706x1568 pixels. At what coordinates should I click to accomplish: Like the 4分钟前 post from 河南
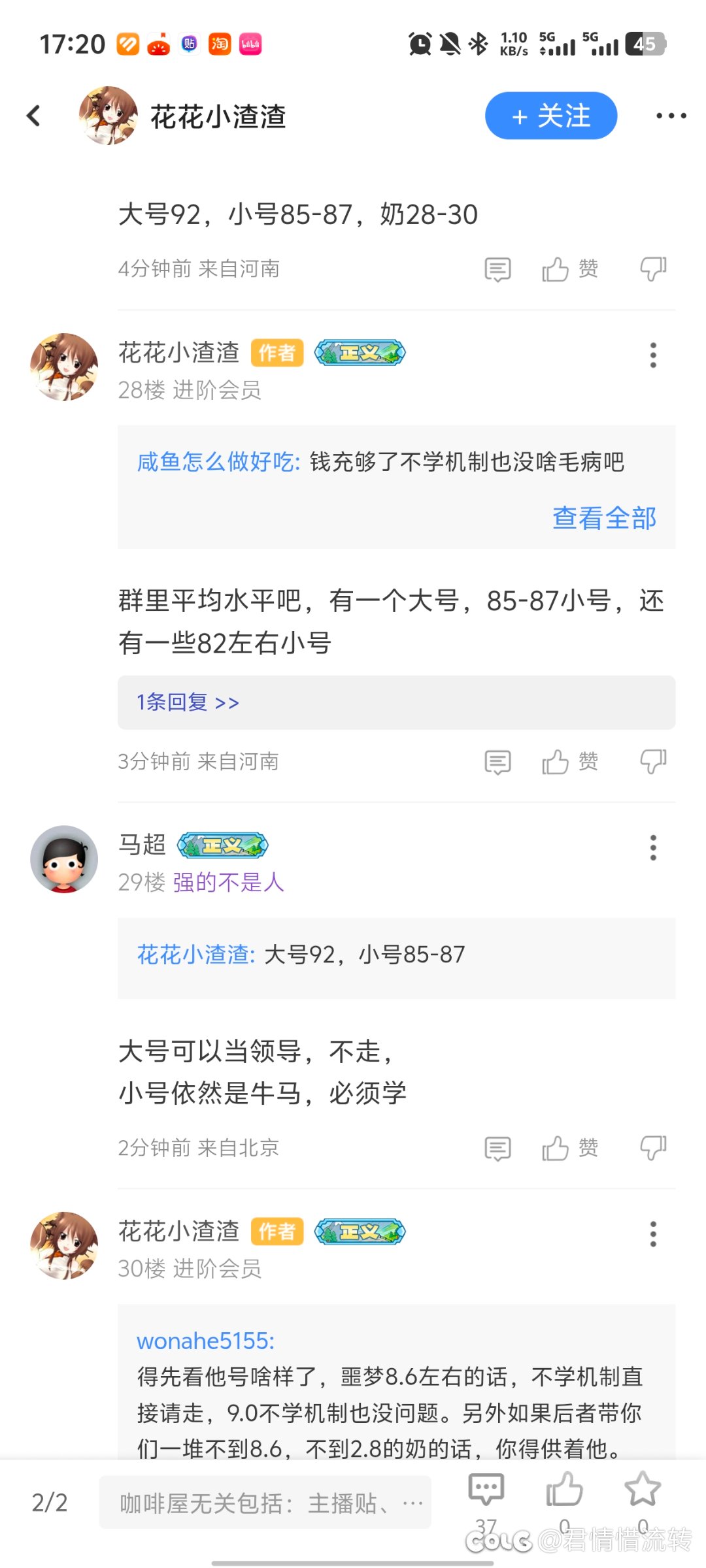point(556,269)
